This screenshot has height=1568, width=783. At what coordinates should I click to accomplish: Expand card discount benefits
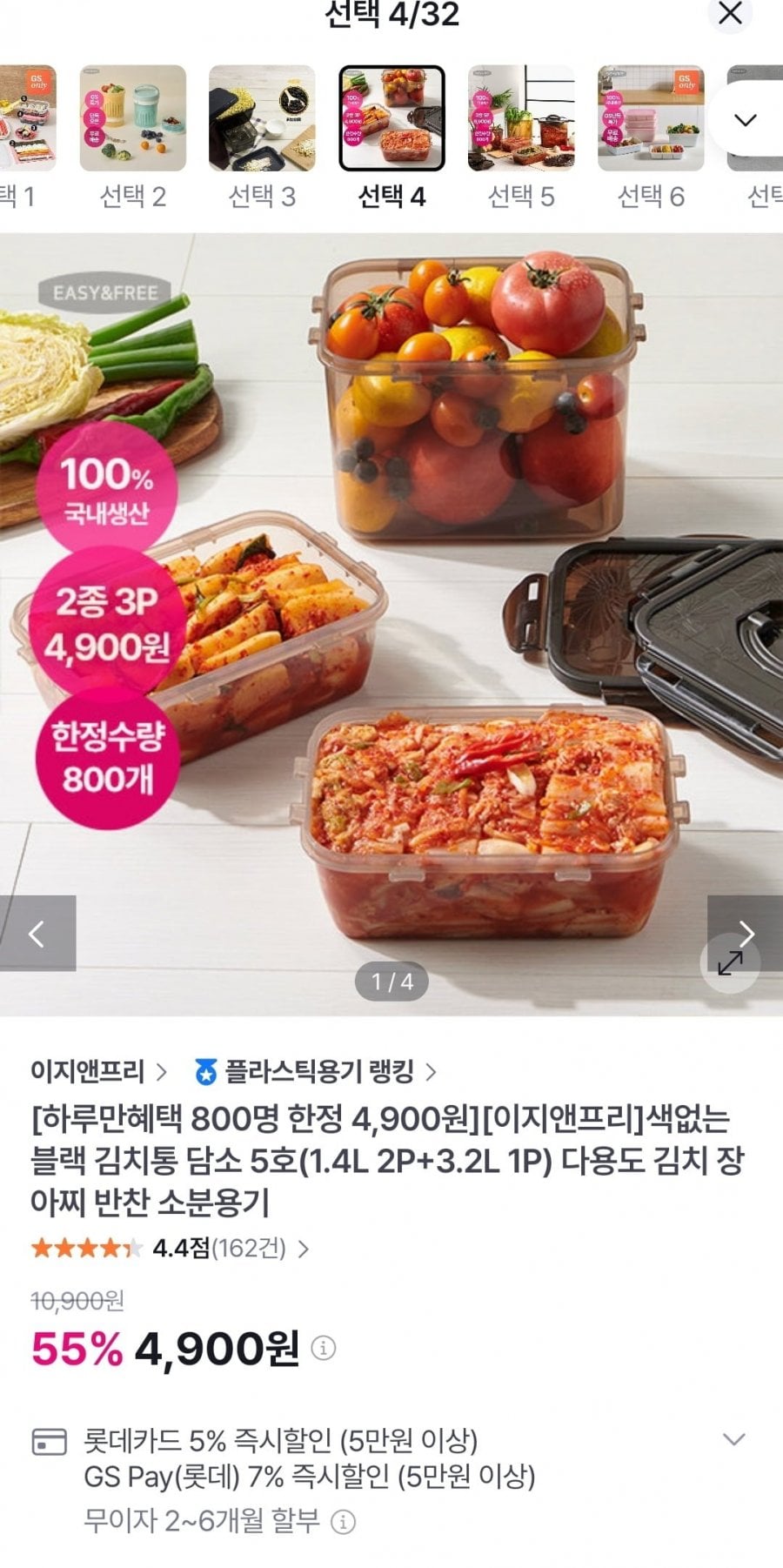(x=734, y=1440)
